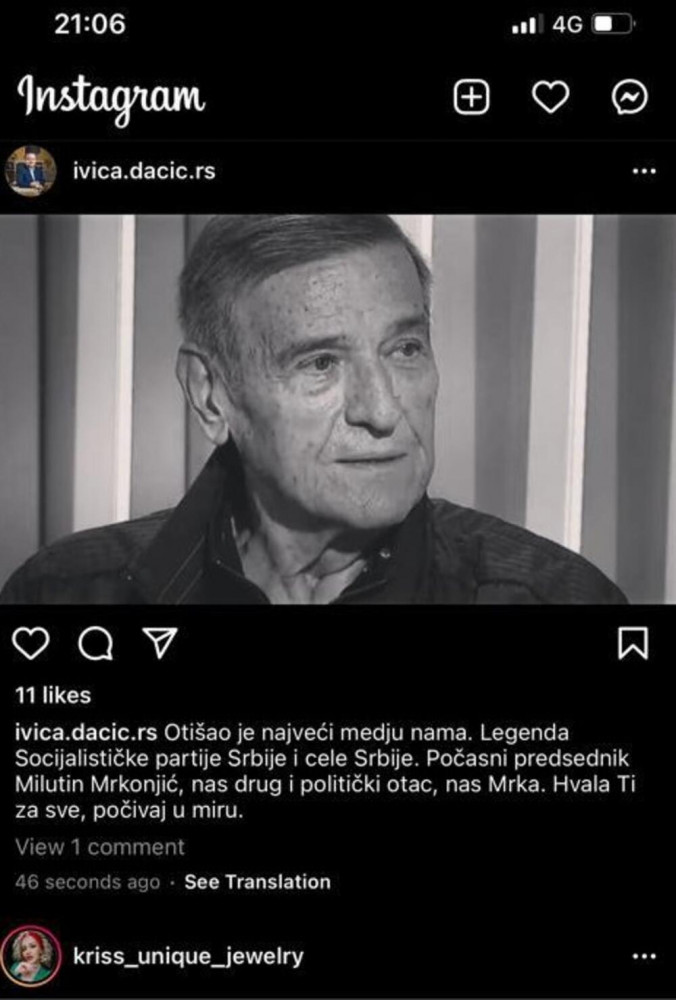Open ivica.dacic.rs username in post header
Viewport: 676px width, 1000px height.
tap(144, 171)
